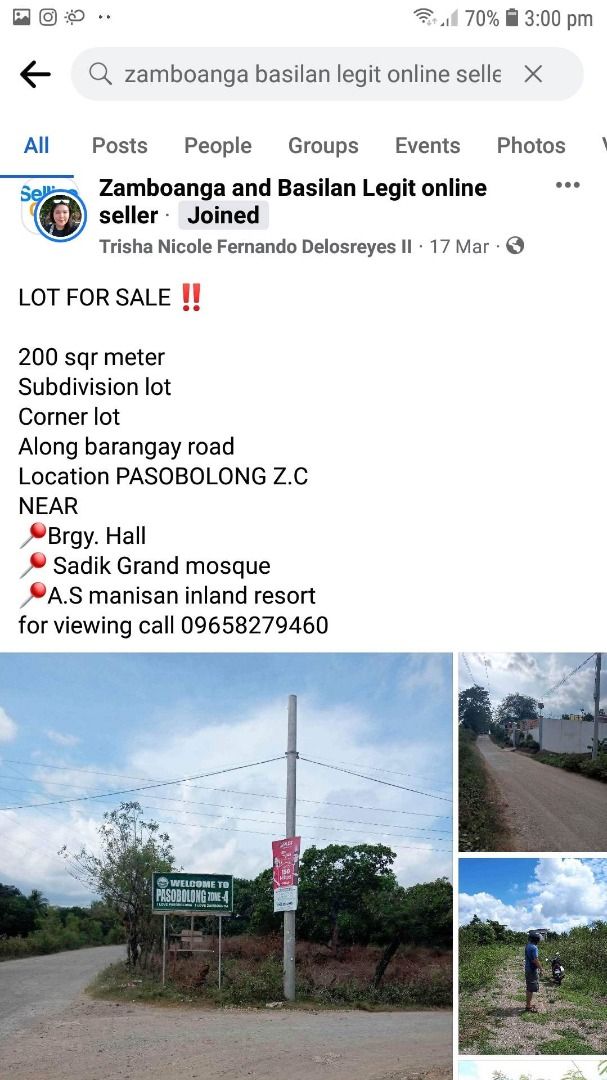Tap the search field with zamboanga query

(x=310, y=74)
